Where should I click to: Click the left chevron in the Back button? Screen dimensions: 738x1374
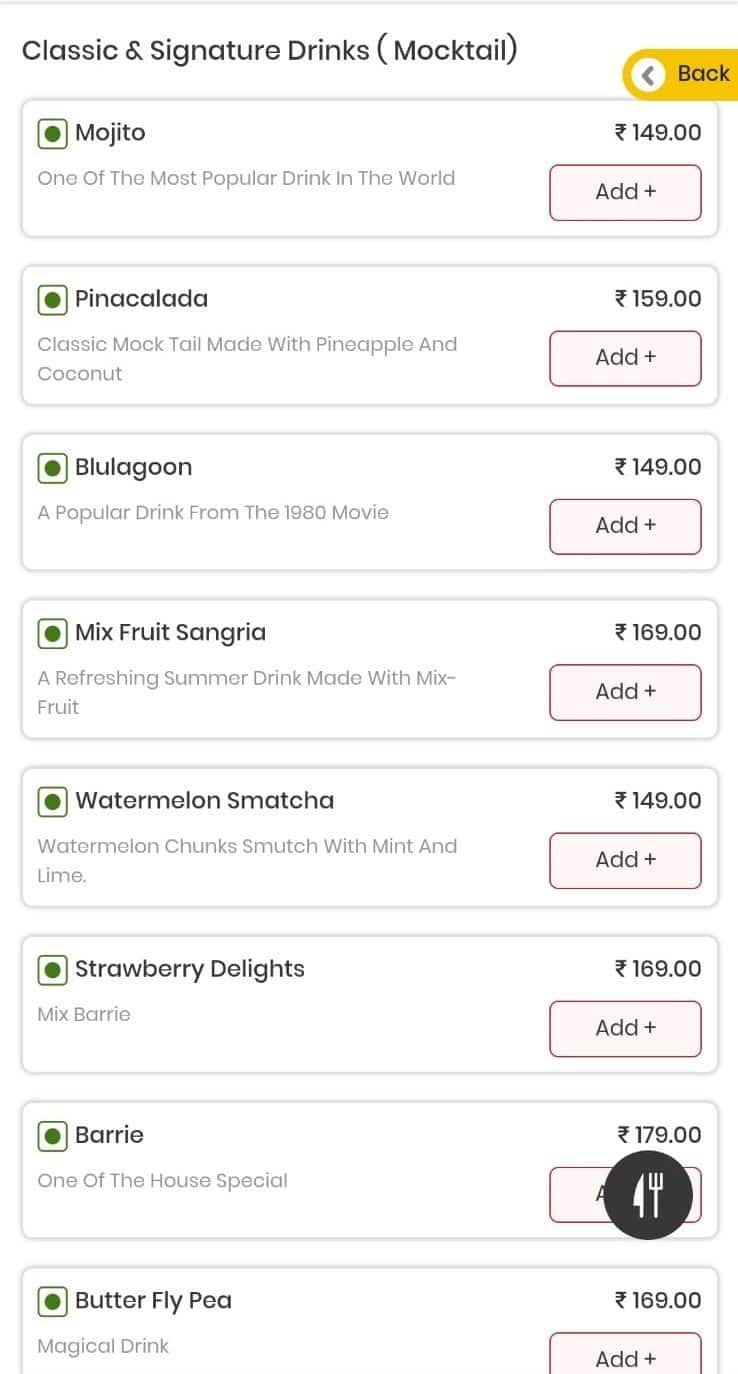point(647,73)
